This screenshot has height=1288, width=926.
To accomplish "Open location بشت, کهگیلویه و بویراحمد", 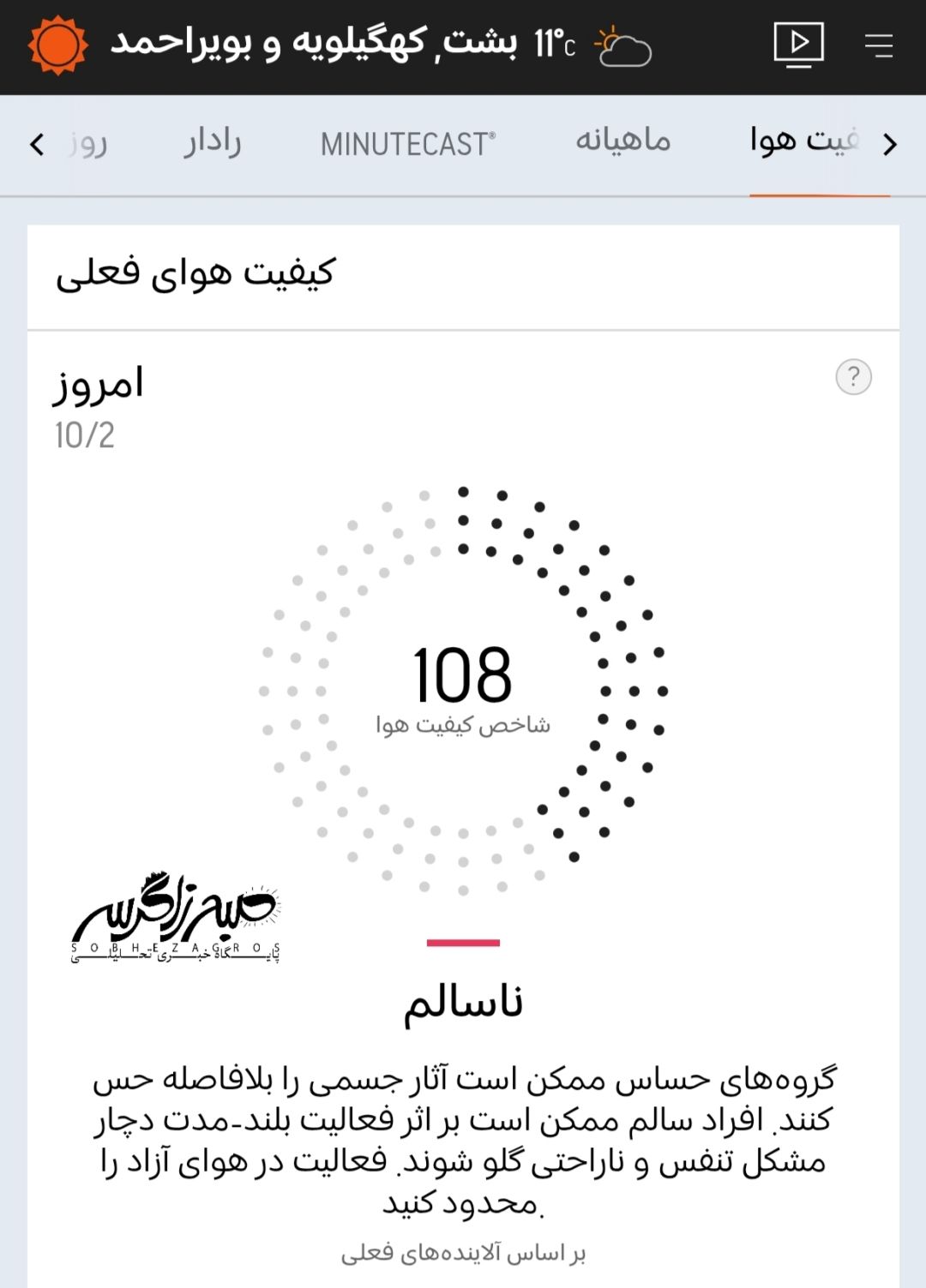I will point(314,42).
